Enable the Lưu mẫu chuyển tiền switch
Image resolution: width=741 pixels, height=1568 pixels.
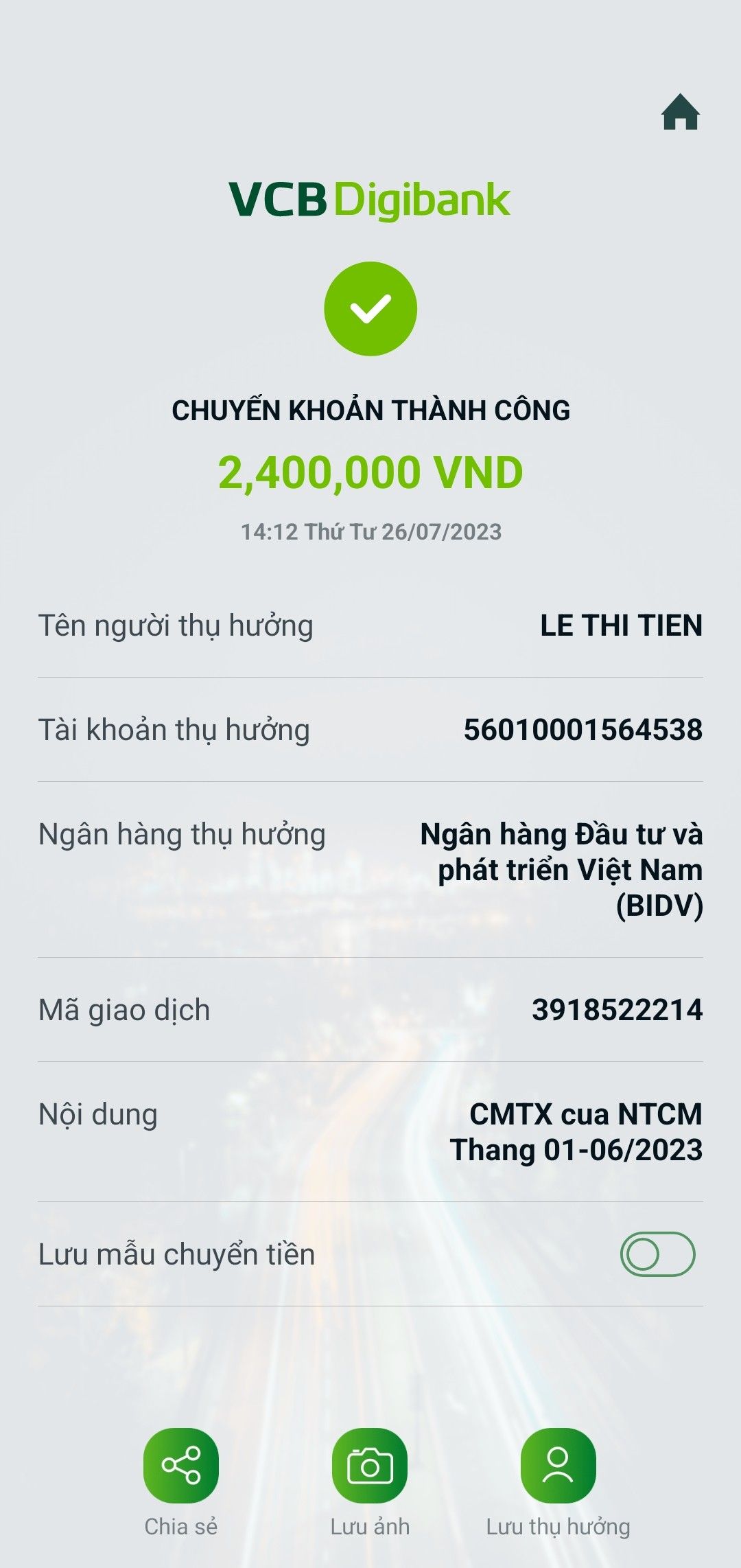point(657,1254)
